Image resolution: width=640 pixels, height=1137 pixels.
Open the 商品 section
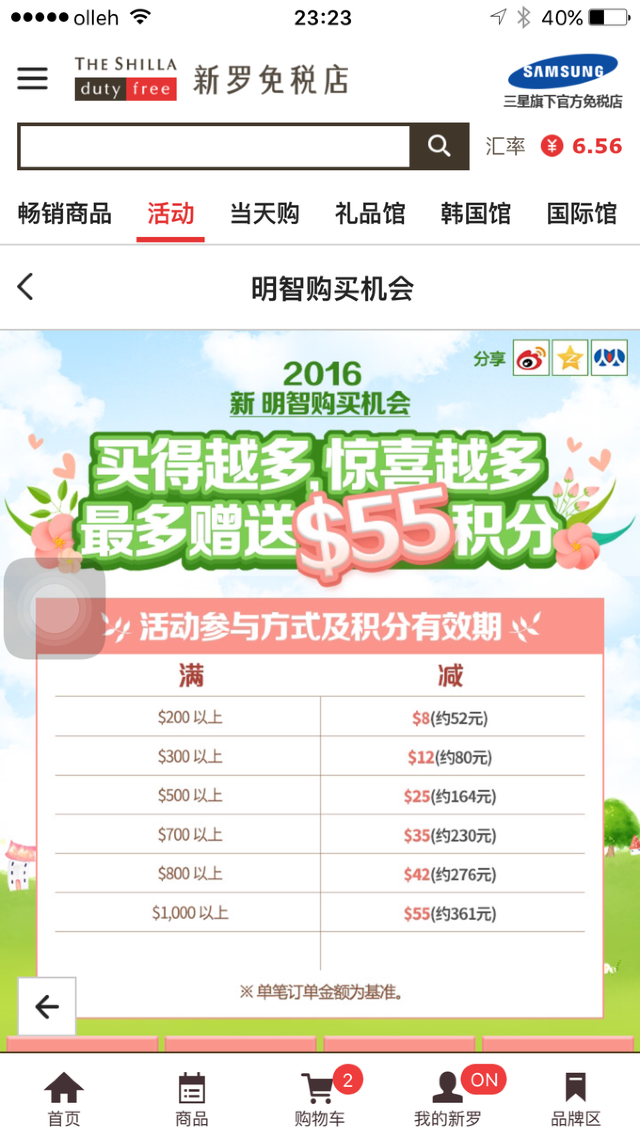click(x=191, y=1097)
